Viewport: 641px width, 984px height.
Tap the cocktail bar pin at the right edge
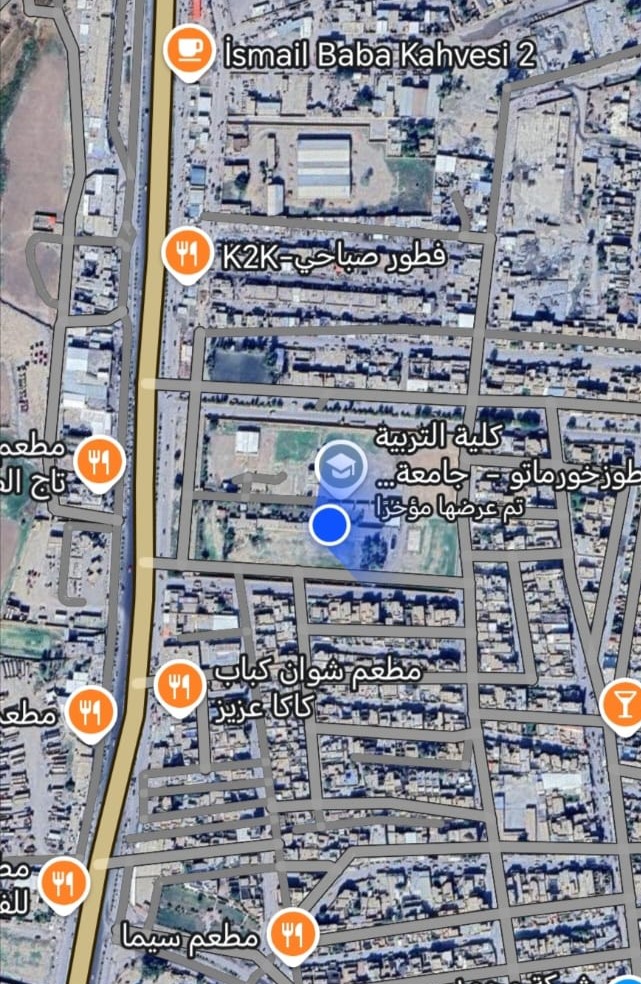(x=623, y=703)
